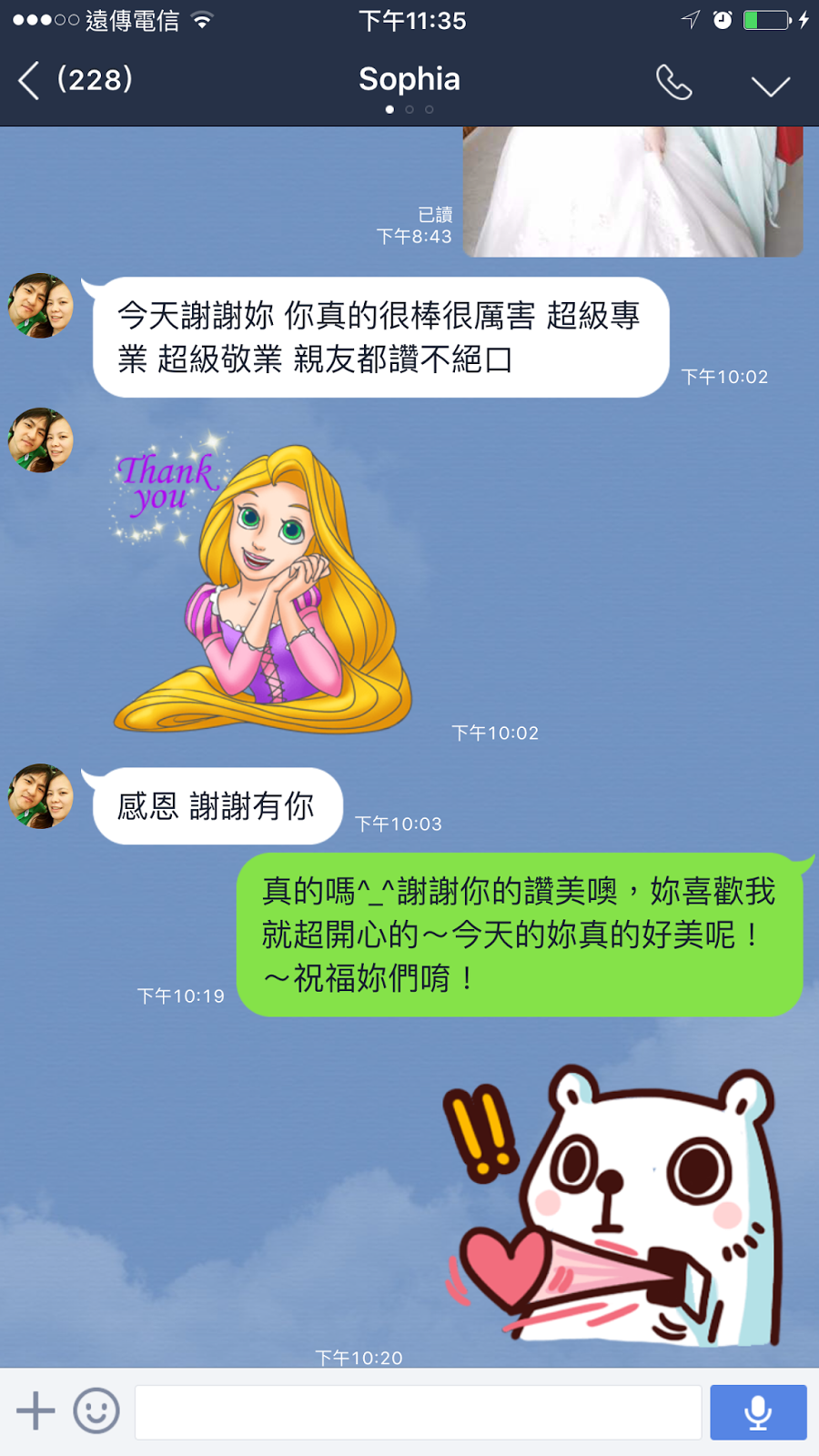Image resolution: width=819 pixels, height=1456 pixels.
Task: Open the plus attachment menu
Action: pos(35,1411)
